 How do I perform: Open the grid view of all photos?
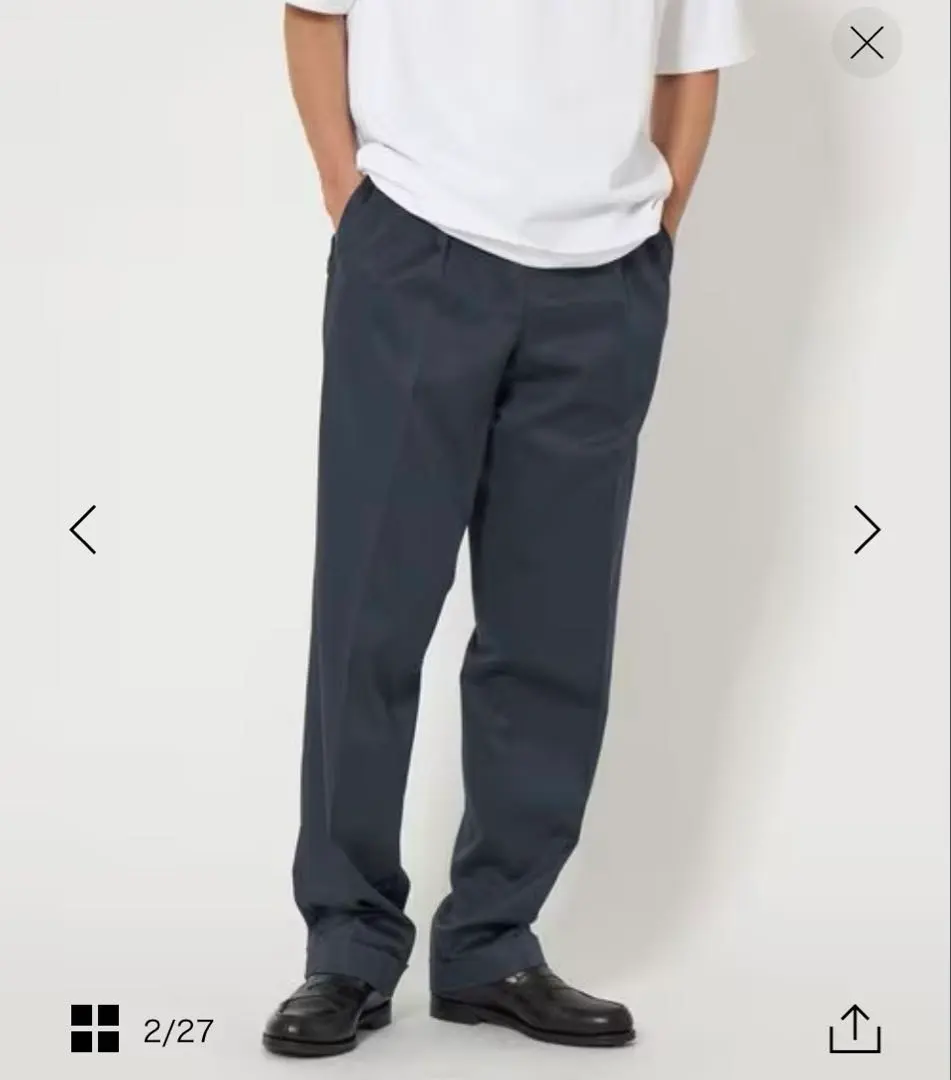(95, 1029)
